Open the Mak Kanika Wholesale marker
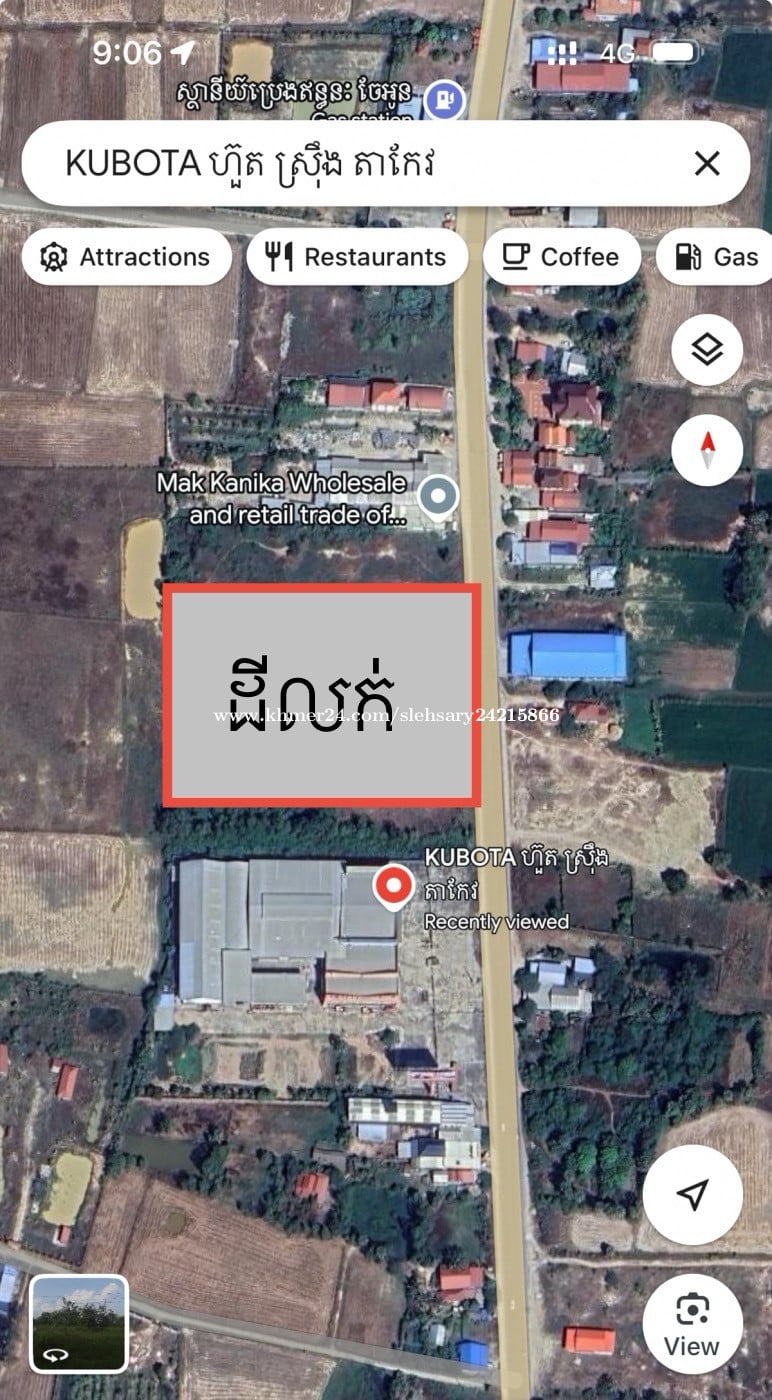772x1400 pixels. click(x=437, y=496)
